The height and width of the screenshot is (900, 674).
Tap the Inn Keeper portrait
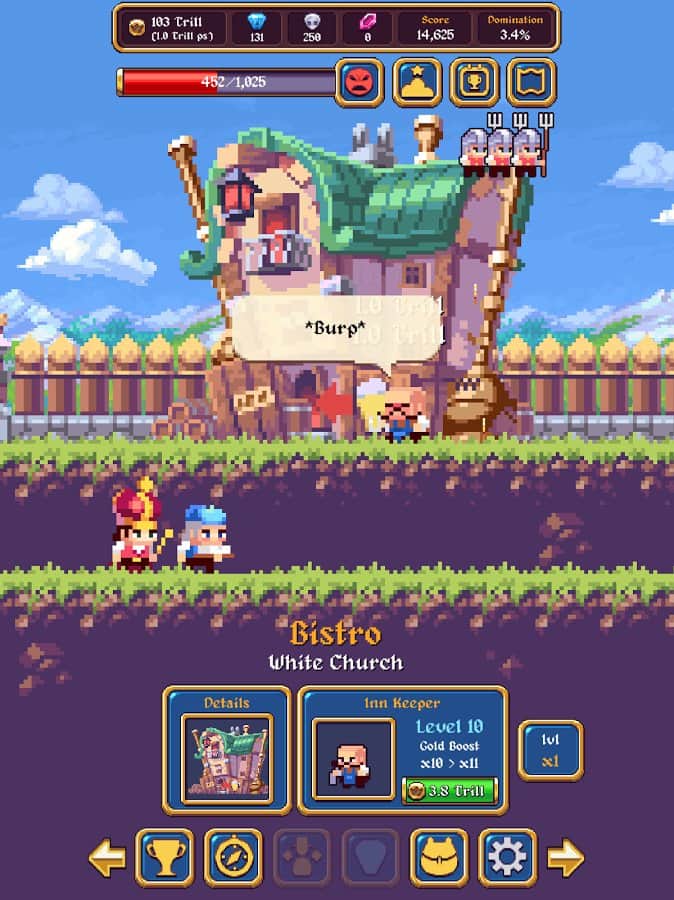(x=353, y=760)
